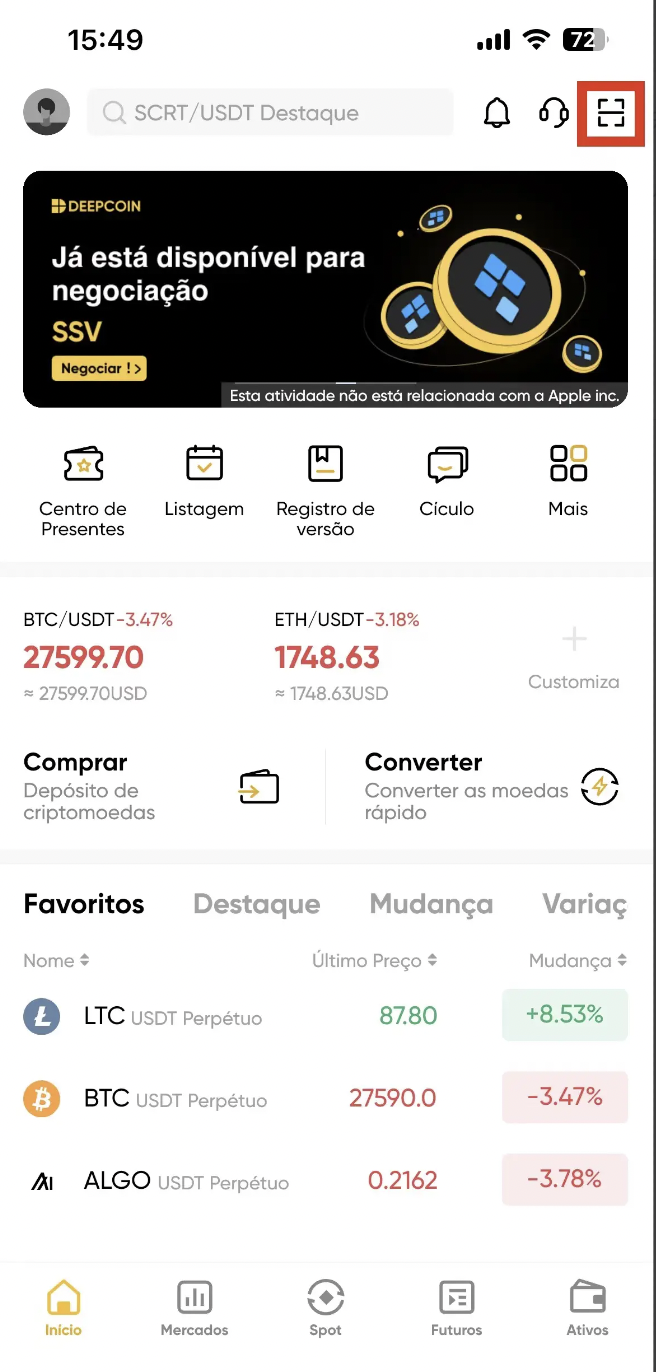
Task: Open the QR scan icon
Action: pos(611,113)
